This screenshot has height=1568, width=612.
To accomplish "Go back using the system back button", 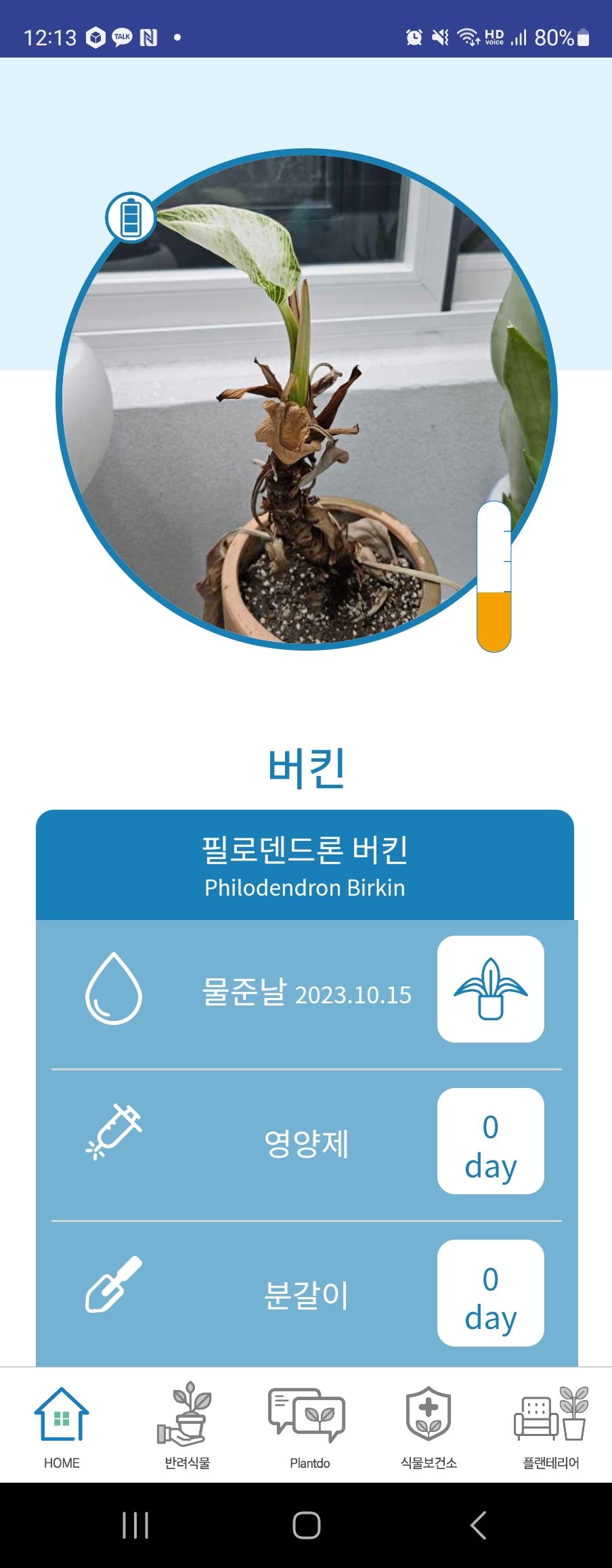I will [478, 1525].
